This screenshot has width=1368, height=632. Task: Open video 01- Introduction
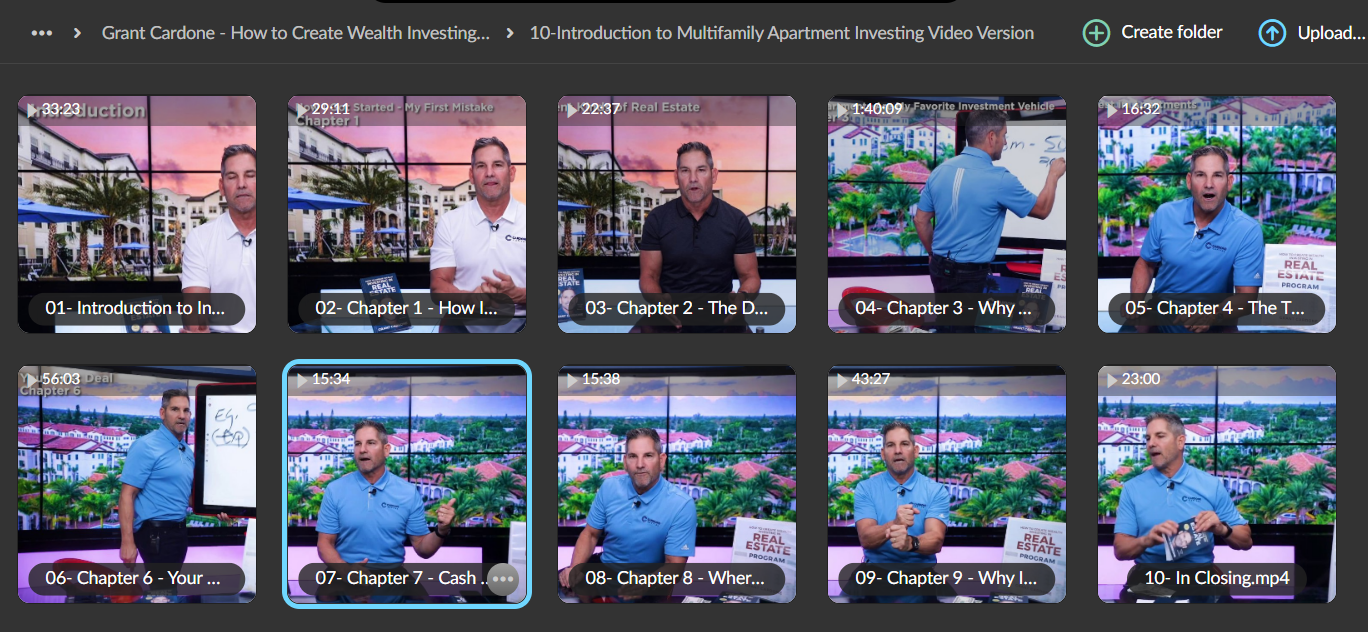137,214
